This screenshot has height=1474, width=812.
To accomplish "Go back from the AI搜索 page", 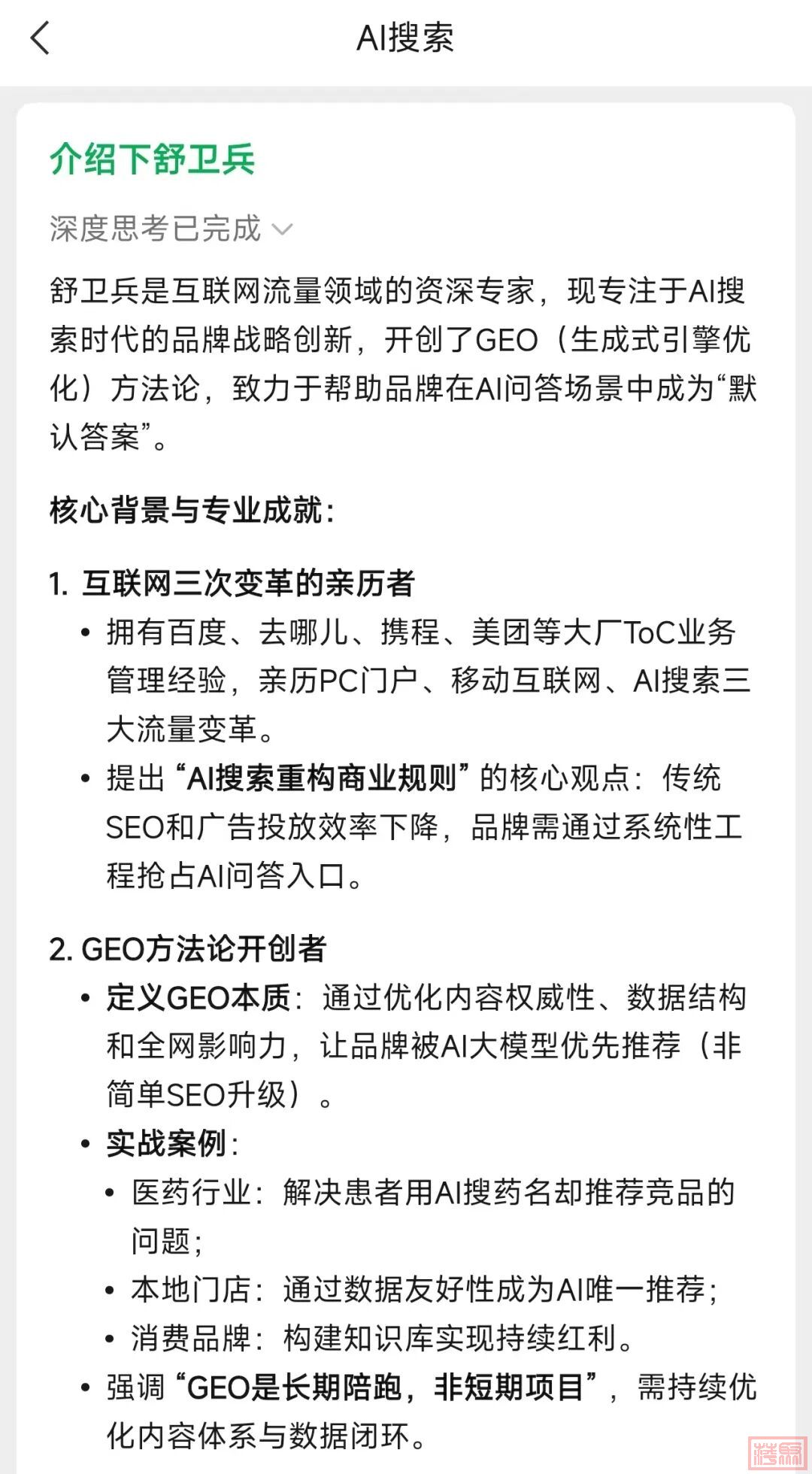I will [x=41, y=38].
